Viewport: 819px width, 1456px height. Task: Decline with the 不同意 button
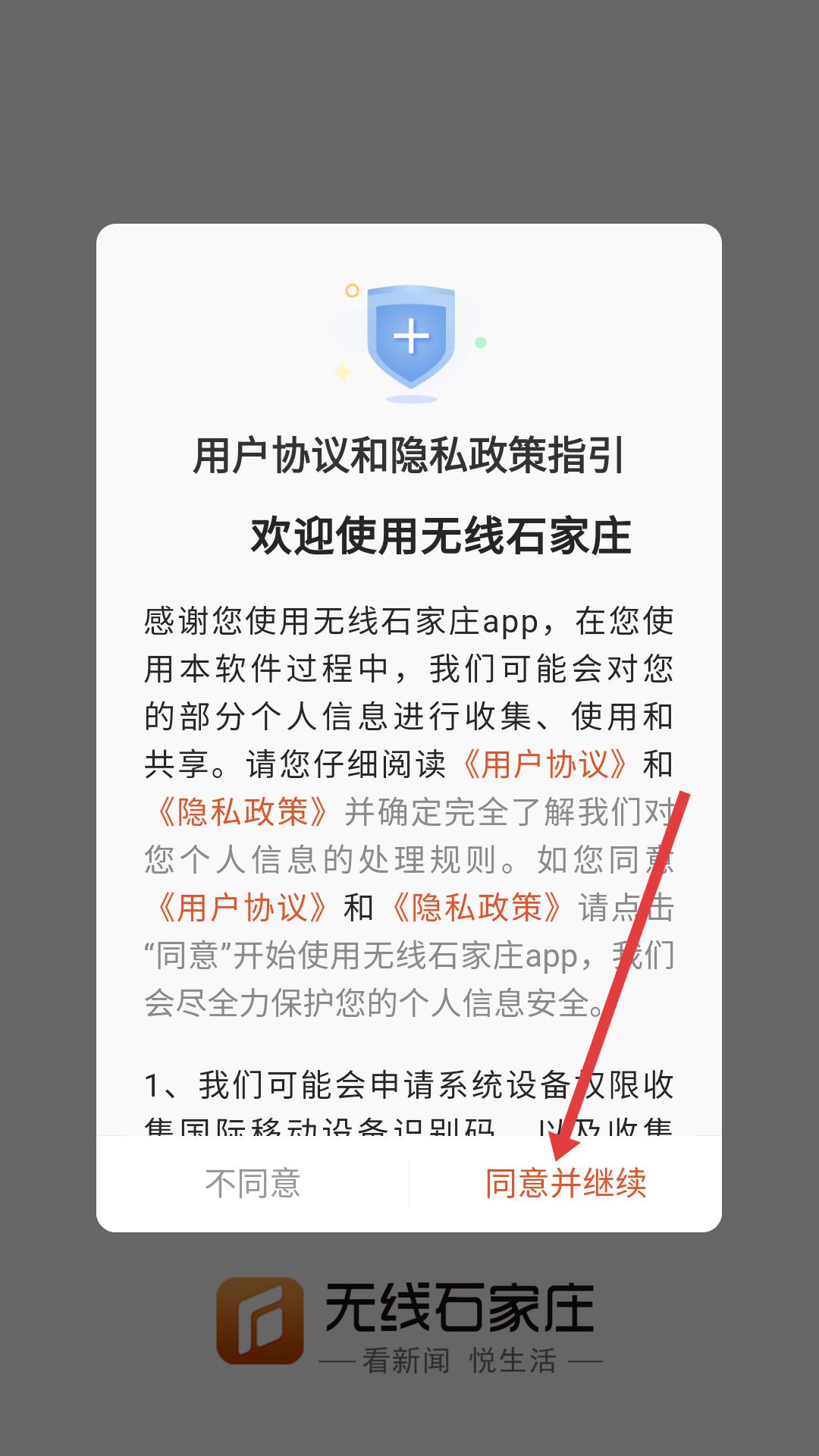(x=253, y=1183)
